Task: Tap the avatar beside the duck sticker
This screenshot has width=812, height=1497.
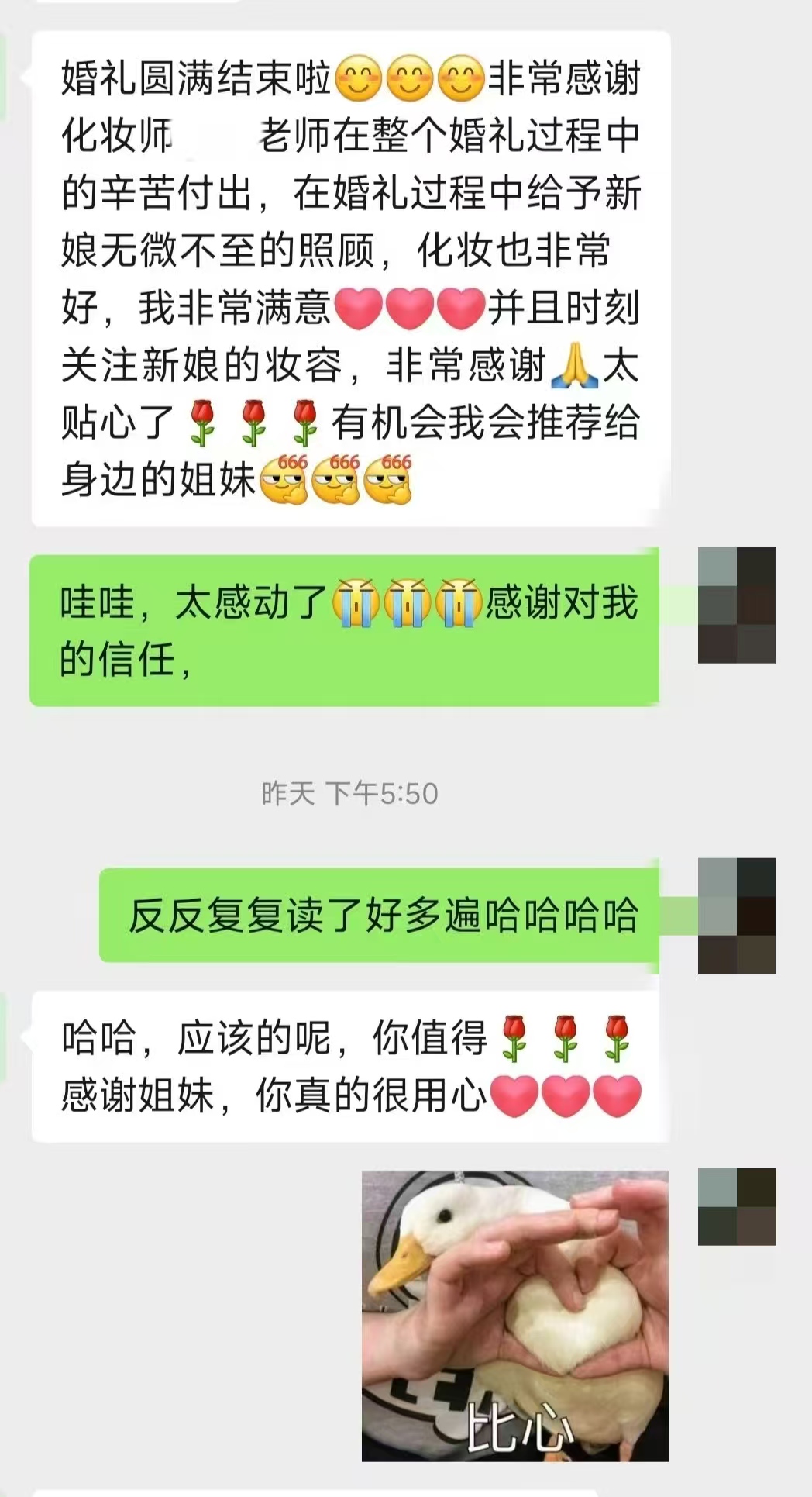Action: (736, 1206)
